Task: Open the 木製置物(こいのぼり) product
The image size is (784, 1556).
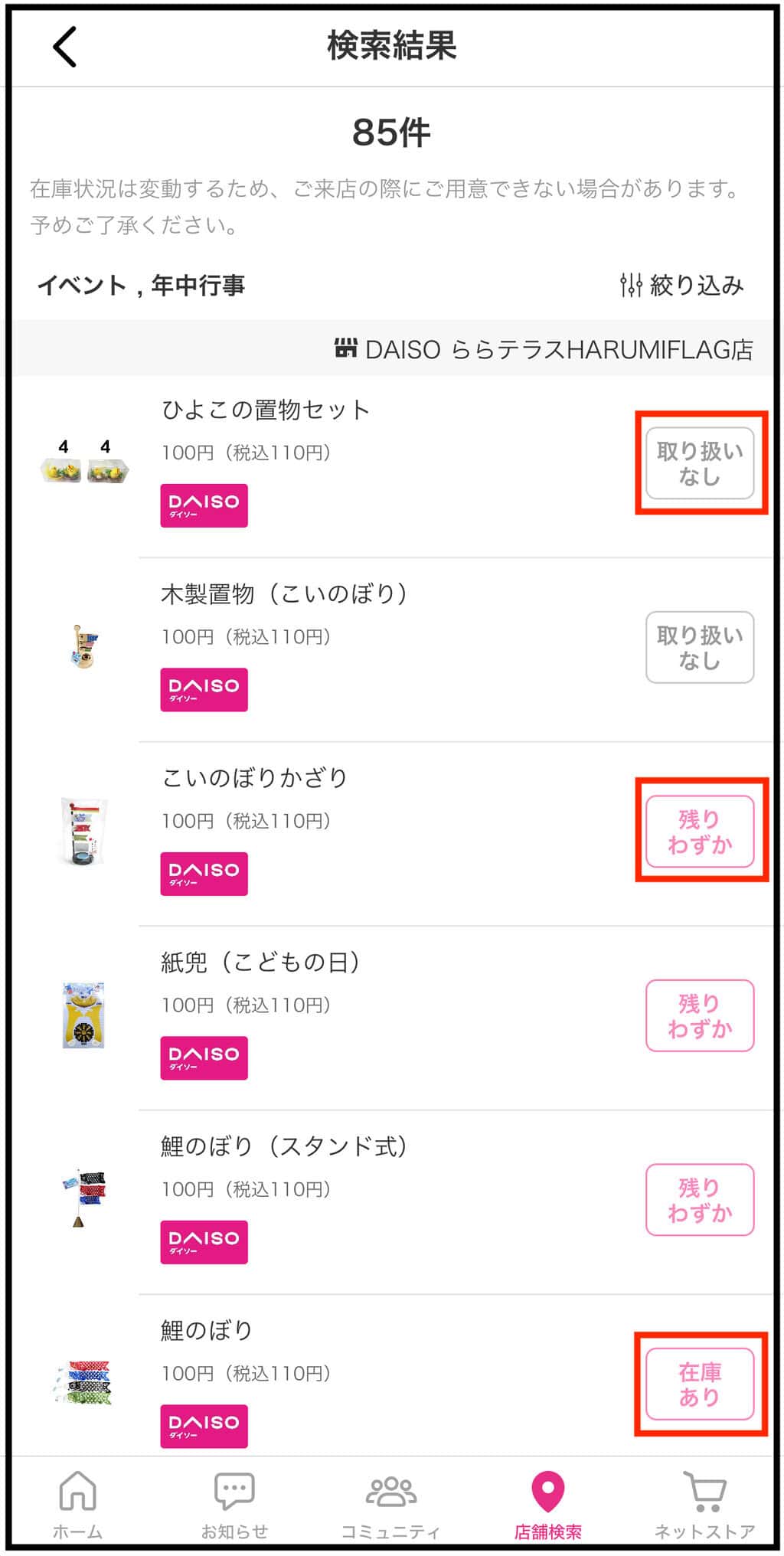Action: tap(283, 594)
